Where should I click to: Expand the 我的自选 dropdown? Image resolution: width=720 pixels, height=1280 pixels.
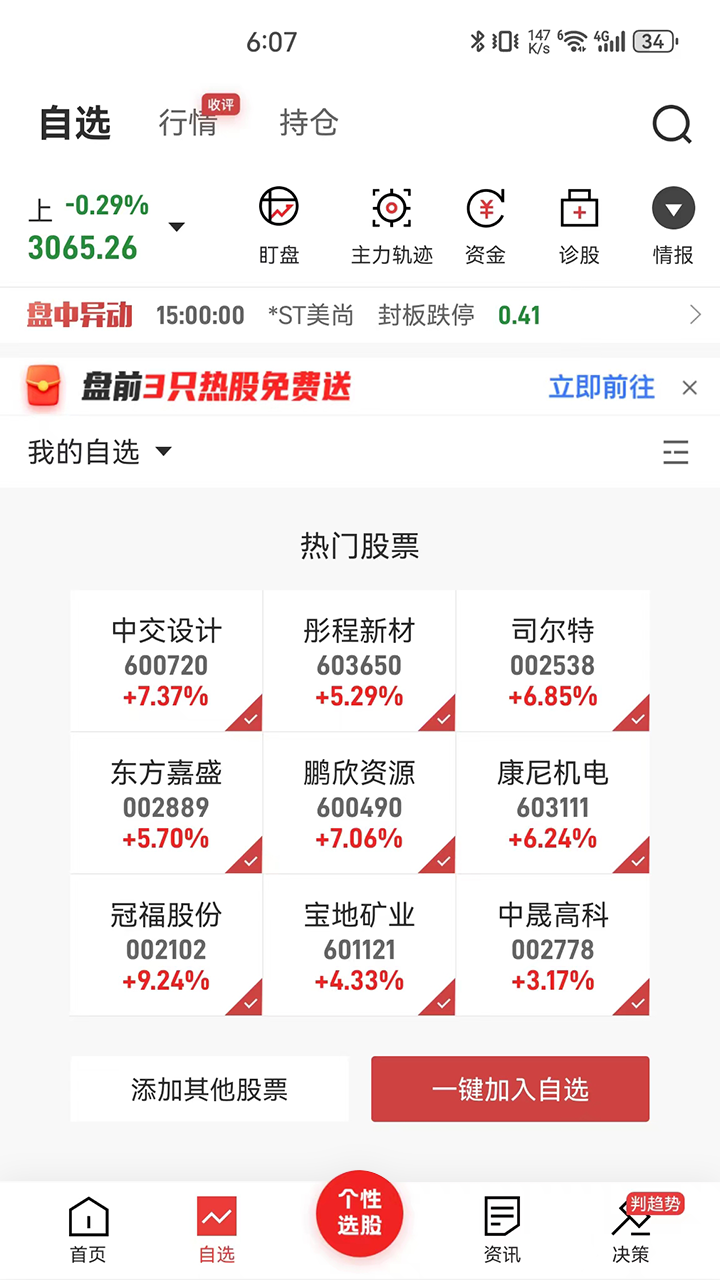[100, 452]
